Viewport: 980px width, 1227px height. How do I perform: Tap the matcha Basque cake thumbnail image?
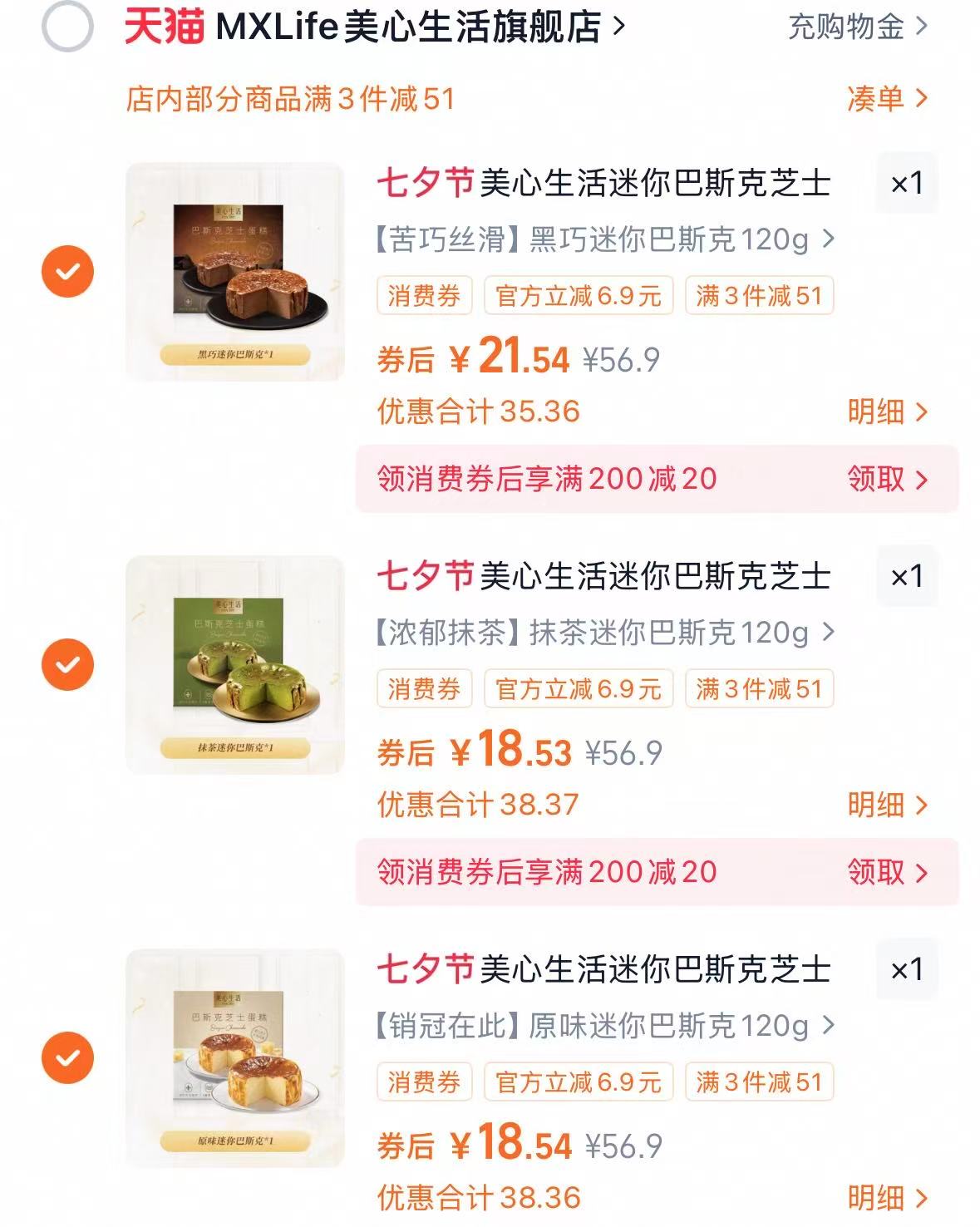[x=233, y=663]
